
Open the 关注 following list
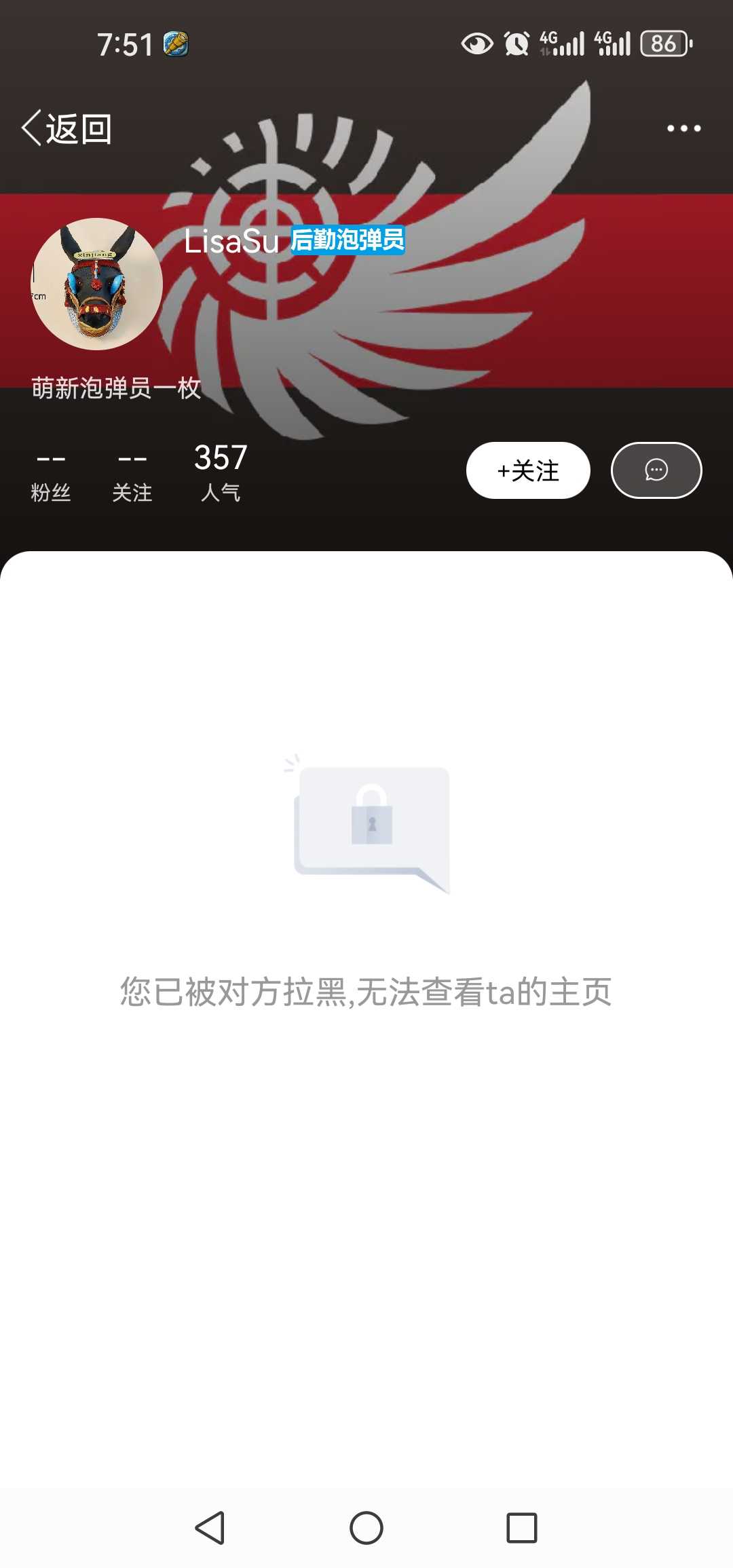[x=132, y=475]
